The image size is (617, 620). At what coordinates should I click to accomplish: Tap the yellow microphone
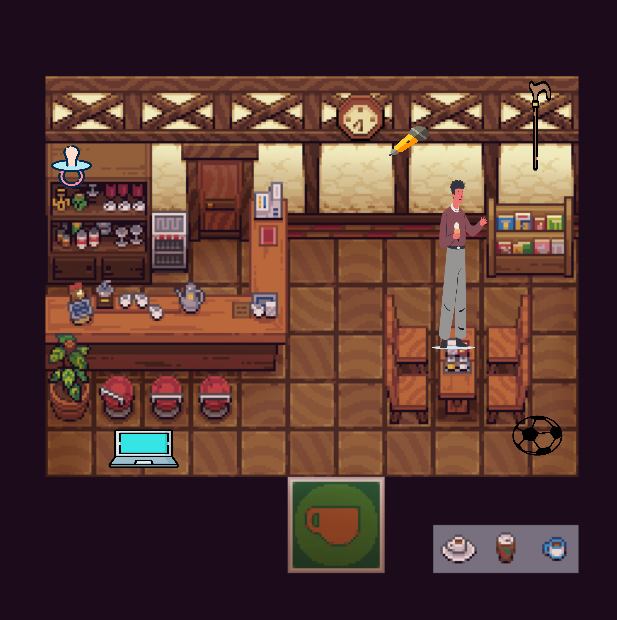tap(410, 141)
